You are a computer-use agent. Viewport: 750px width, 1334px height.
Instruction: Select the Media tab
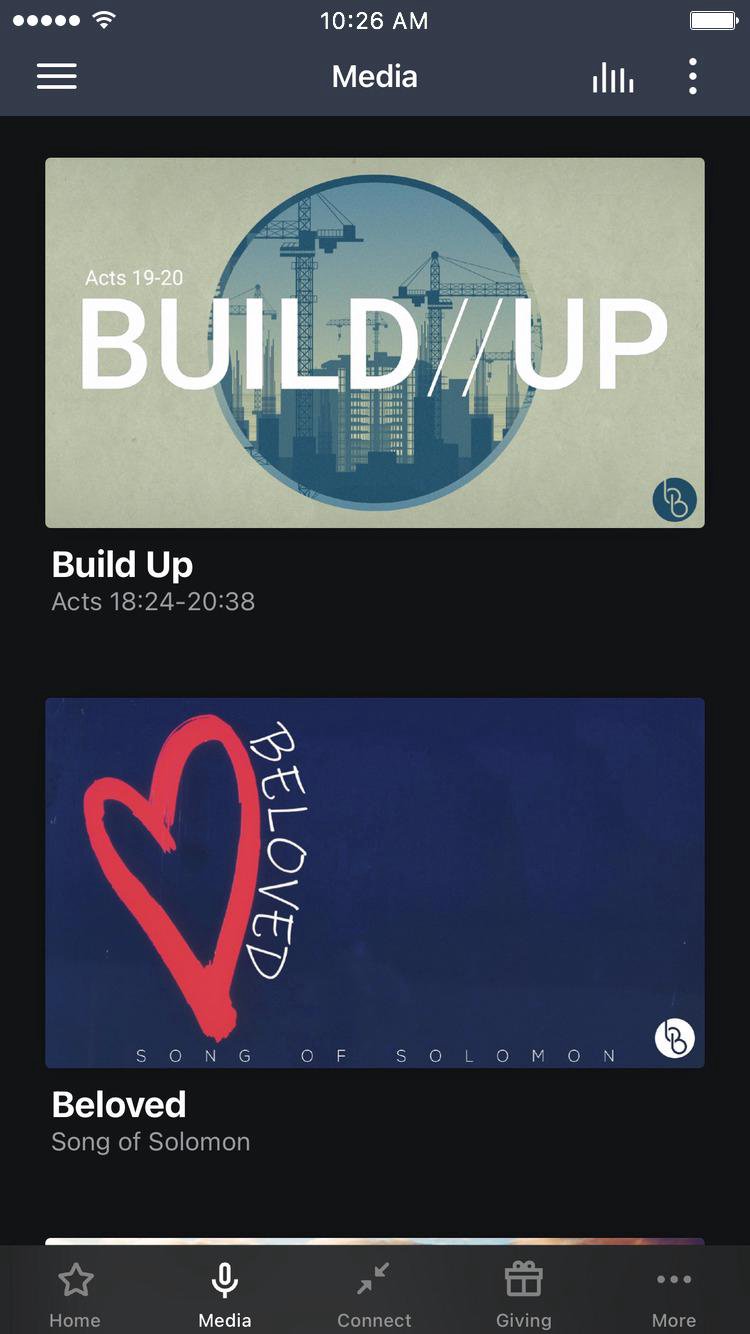[x=225, y=1294]
